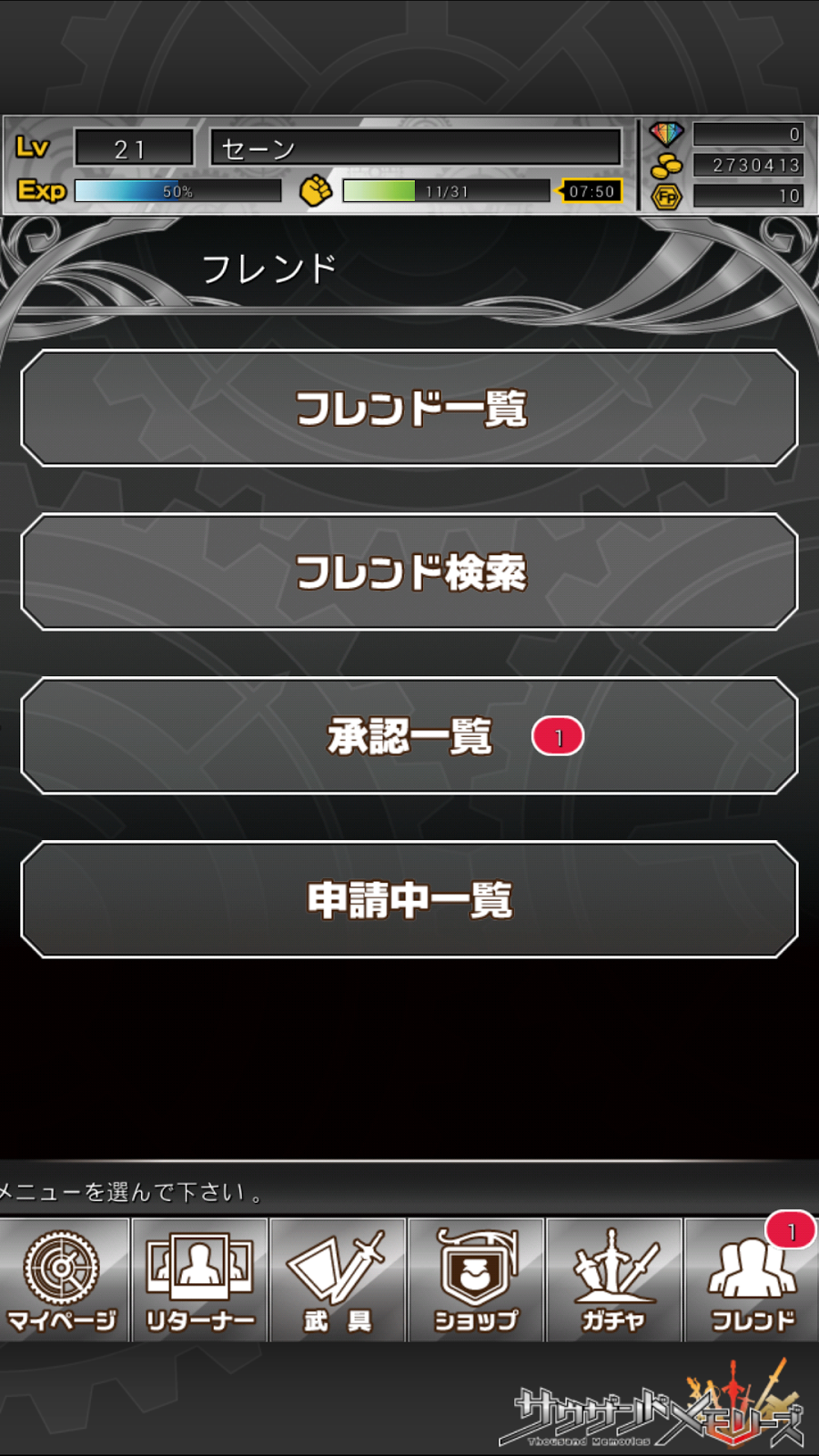Open the 武具 weapons tab

[338, 1280]
